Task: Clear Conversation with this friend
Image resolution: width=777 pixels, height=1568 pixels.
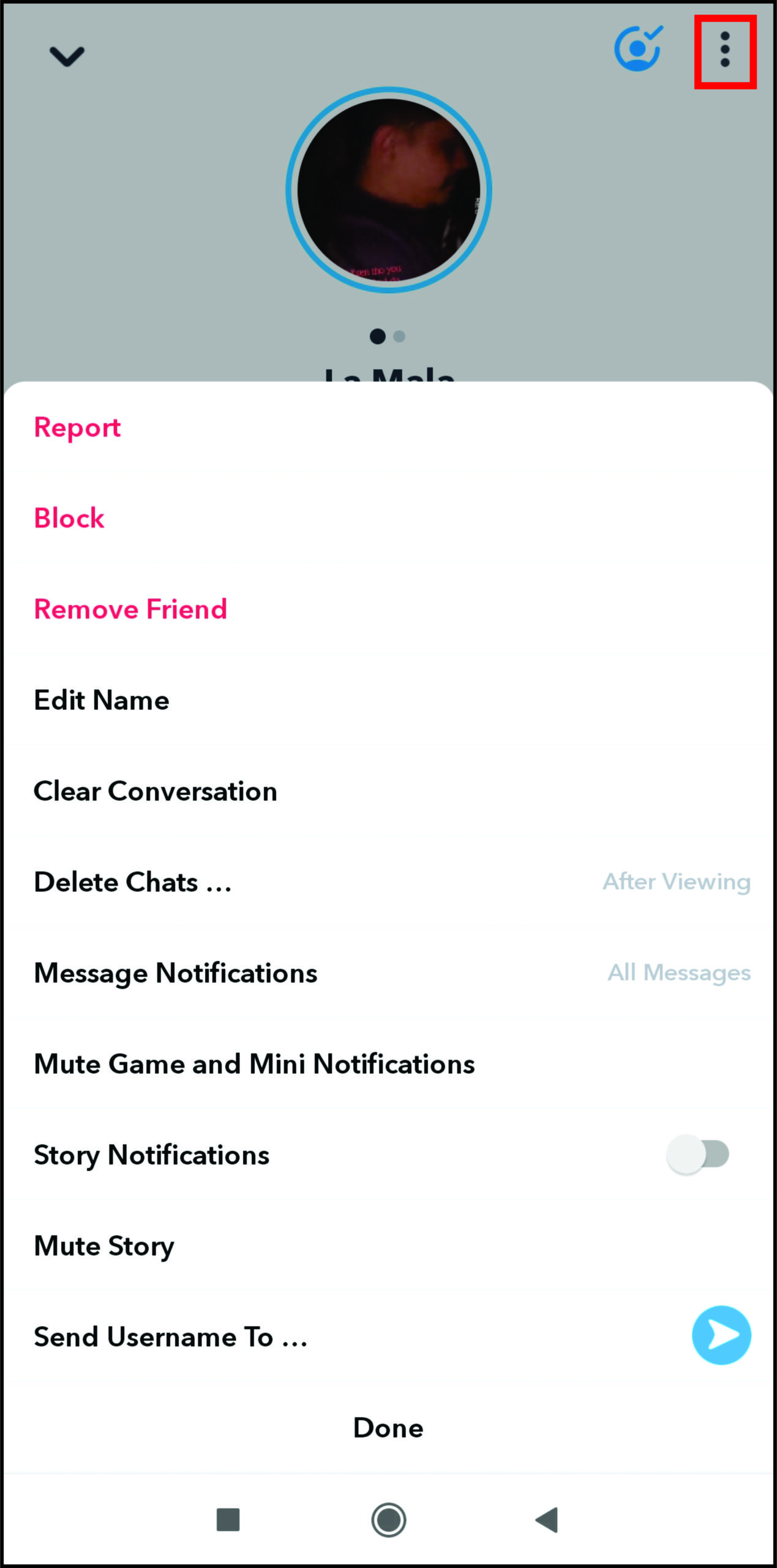Action: click(x=156, y=791)
